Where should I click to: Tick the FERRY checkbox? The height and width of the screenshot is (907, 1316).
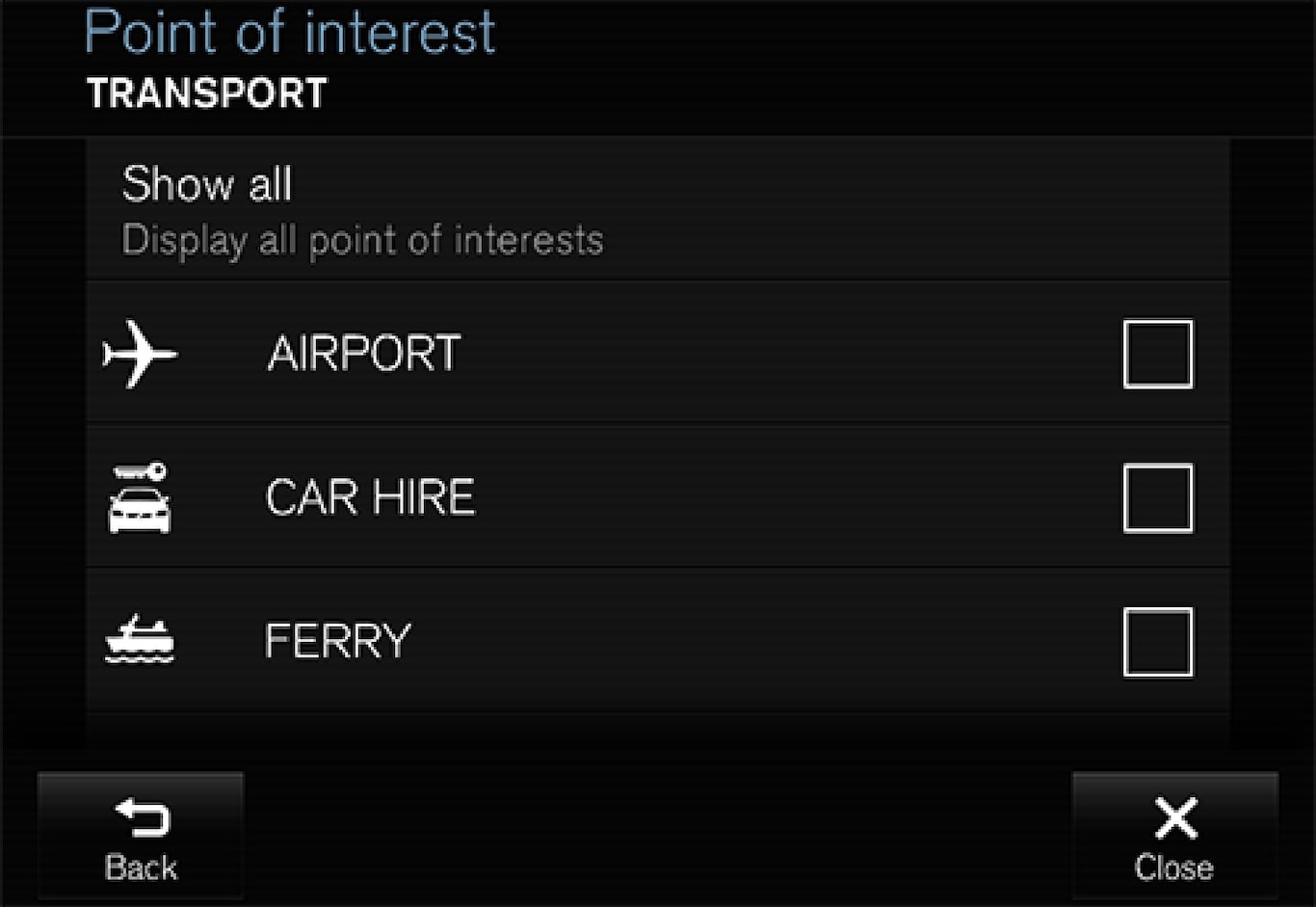click(1157, 642)
